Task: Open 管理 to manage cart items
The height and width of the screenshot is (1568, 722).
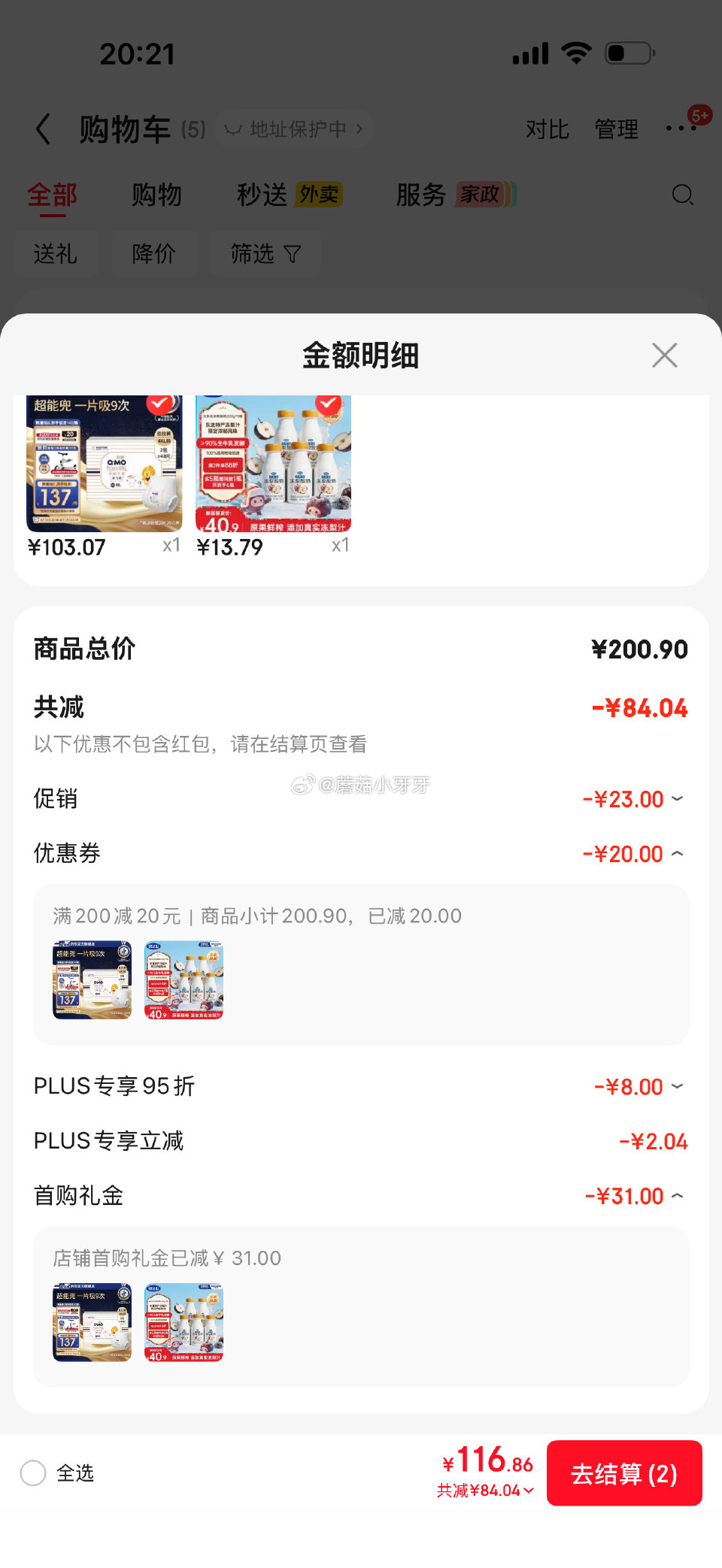Action: click(x=617, y=129)
